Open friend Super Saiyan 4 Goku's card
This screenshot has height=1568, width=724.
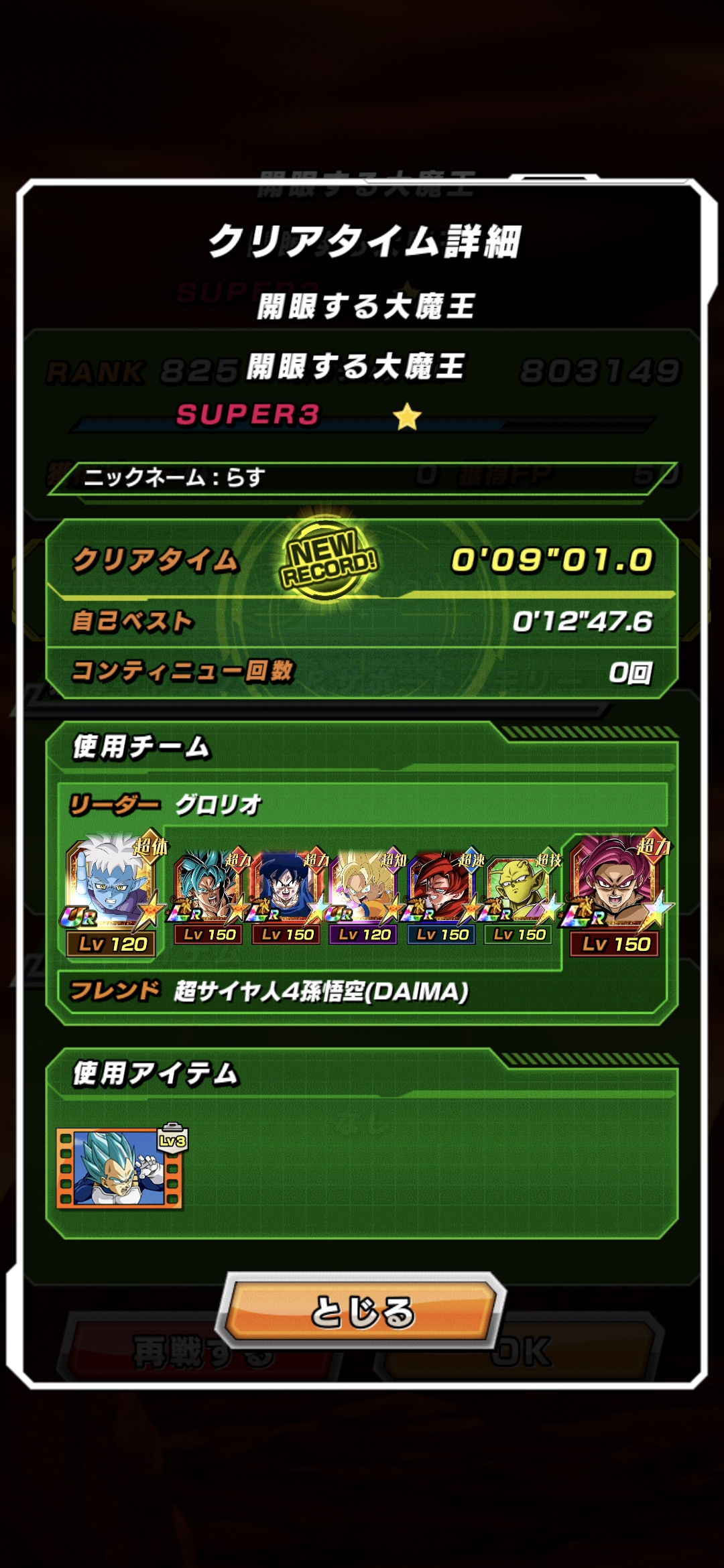(x=615, y=890)
